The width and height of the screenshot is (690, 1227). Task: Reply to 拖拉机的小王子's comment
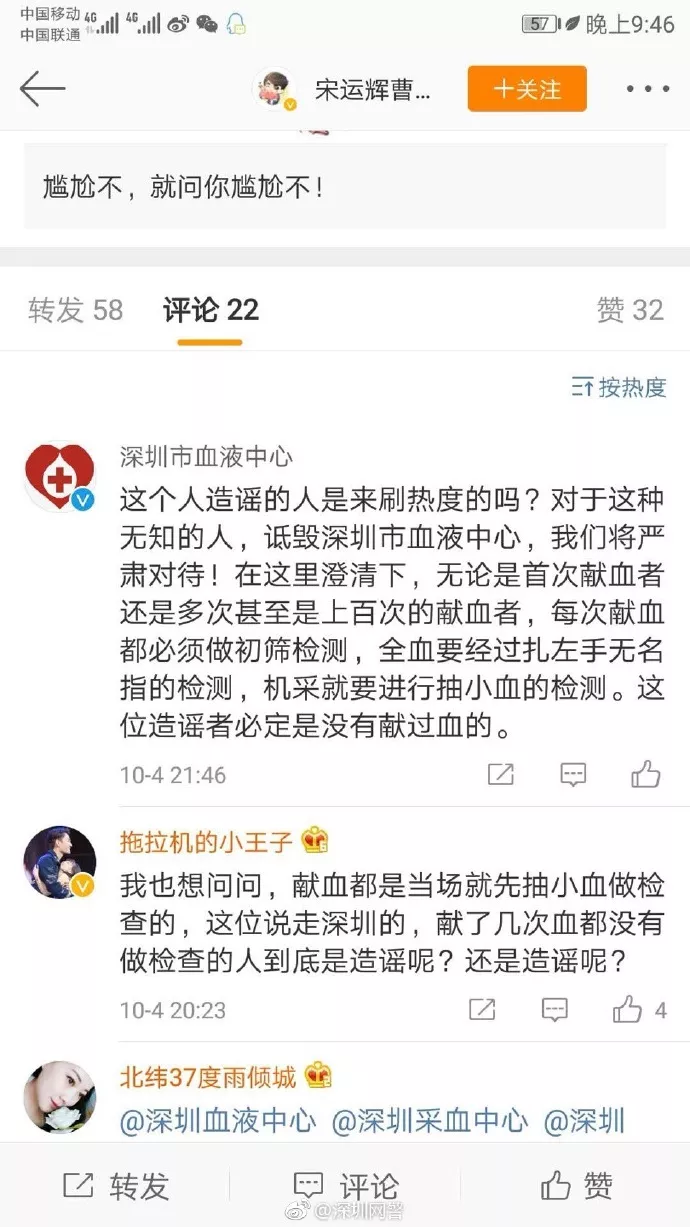pos(555,1010)
